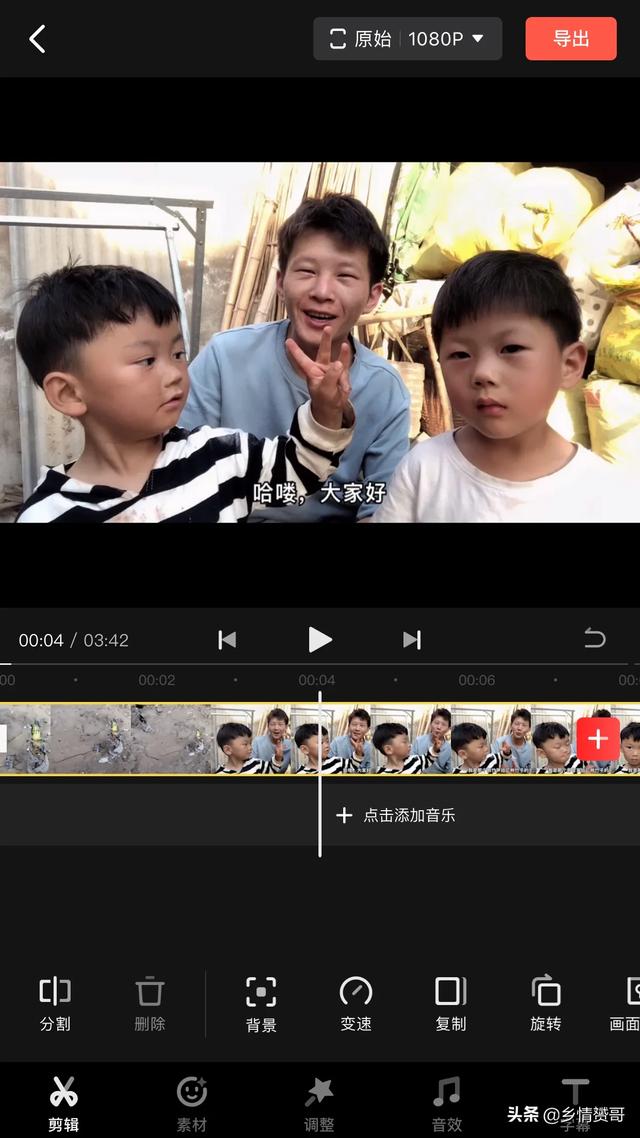640x1138 pixels.
Task: Open the 原始 1080P resolution dropdown
Action: [x=407, y=39]
